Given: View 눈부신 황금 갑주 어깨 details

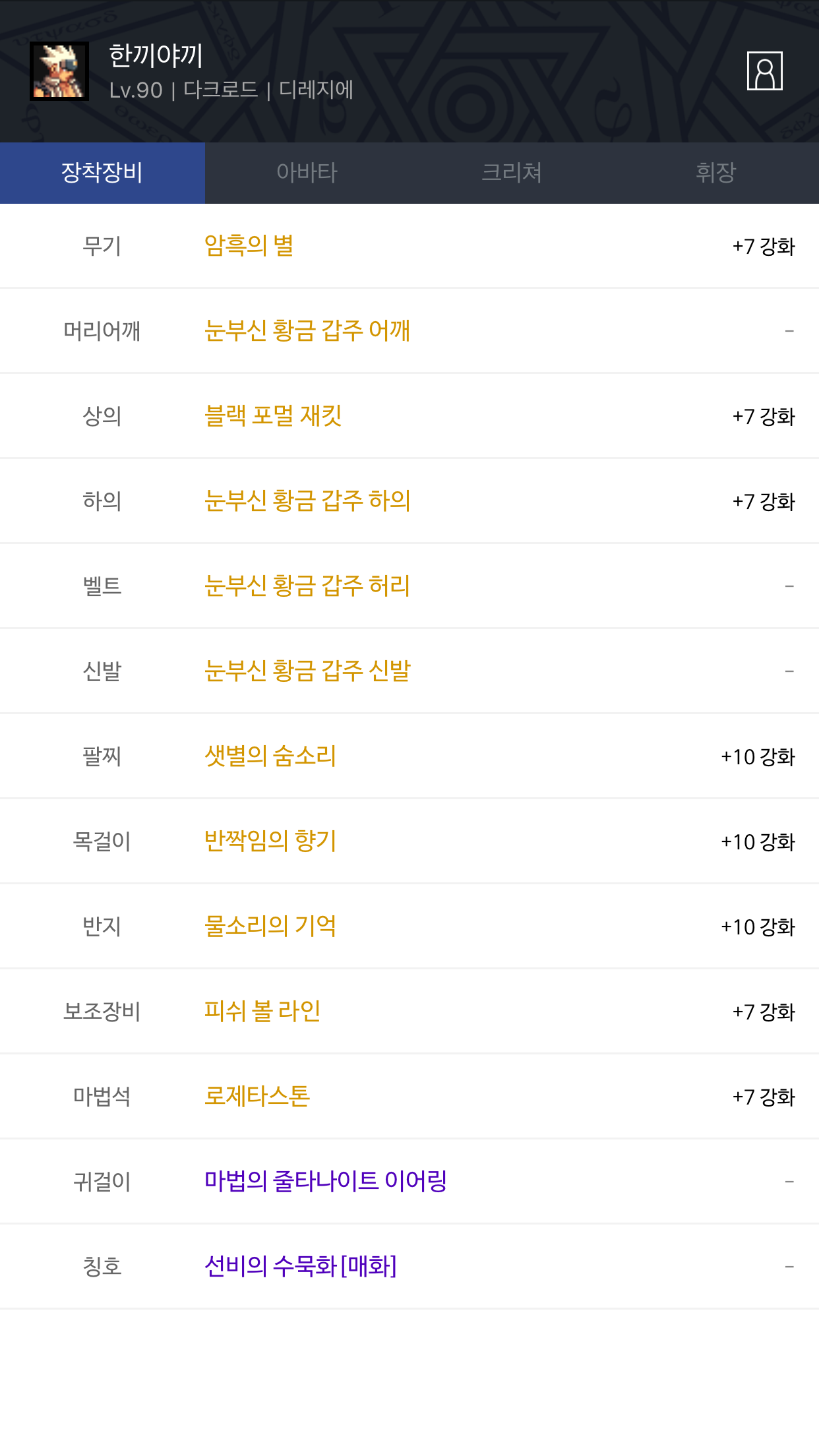Looking at the screenshot, I should 307,330.
